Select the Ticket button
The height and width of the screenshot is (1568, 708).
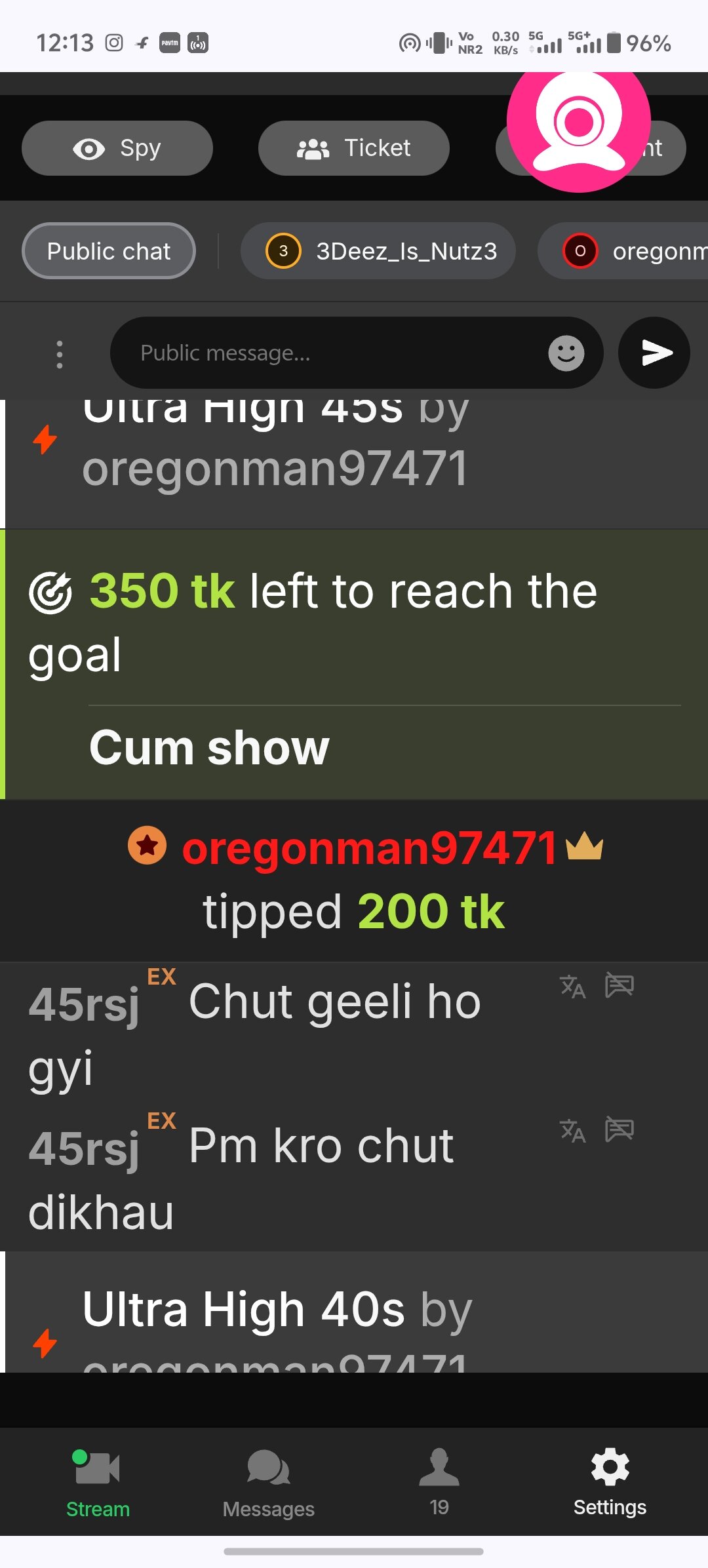(354, 148)
